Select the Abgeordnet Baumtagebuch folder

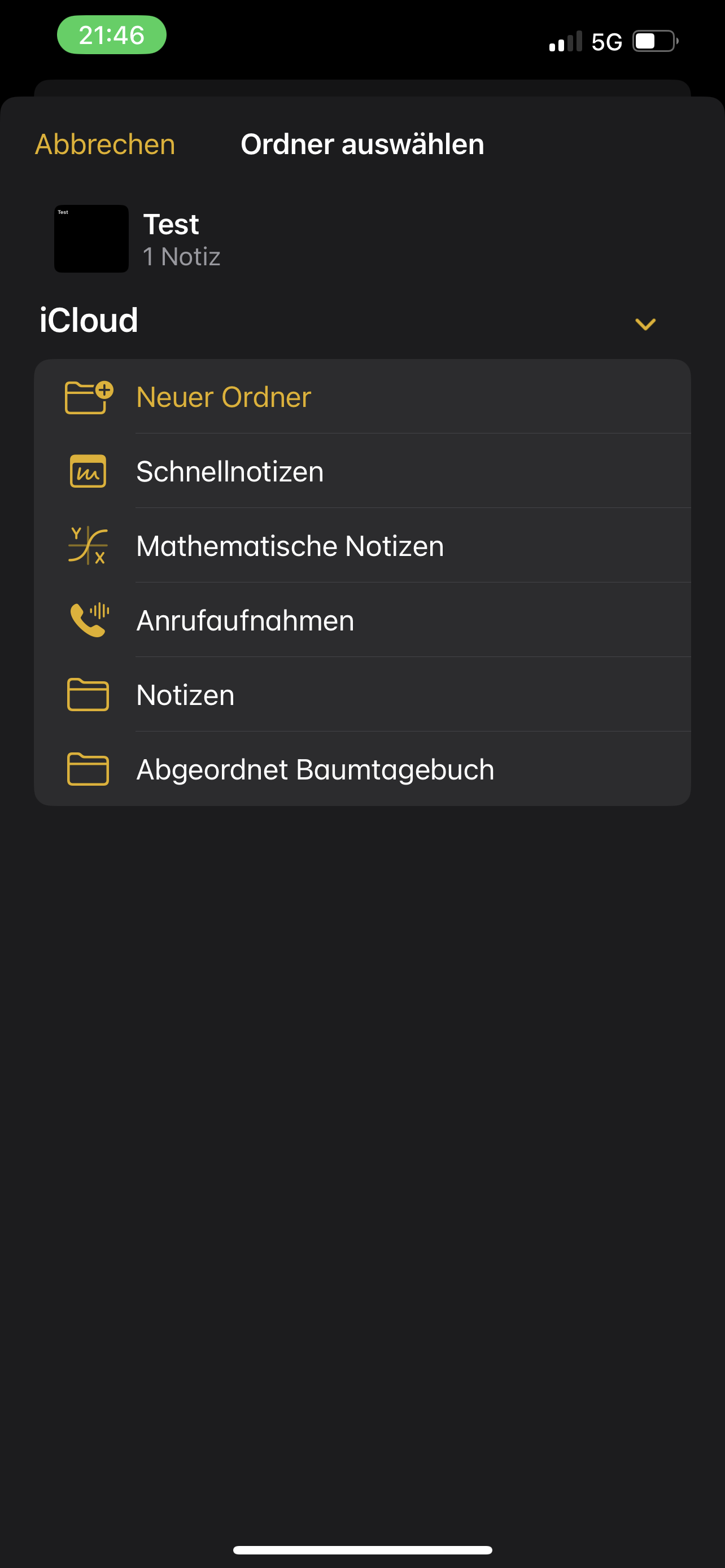tap(315, 769)
